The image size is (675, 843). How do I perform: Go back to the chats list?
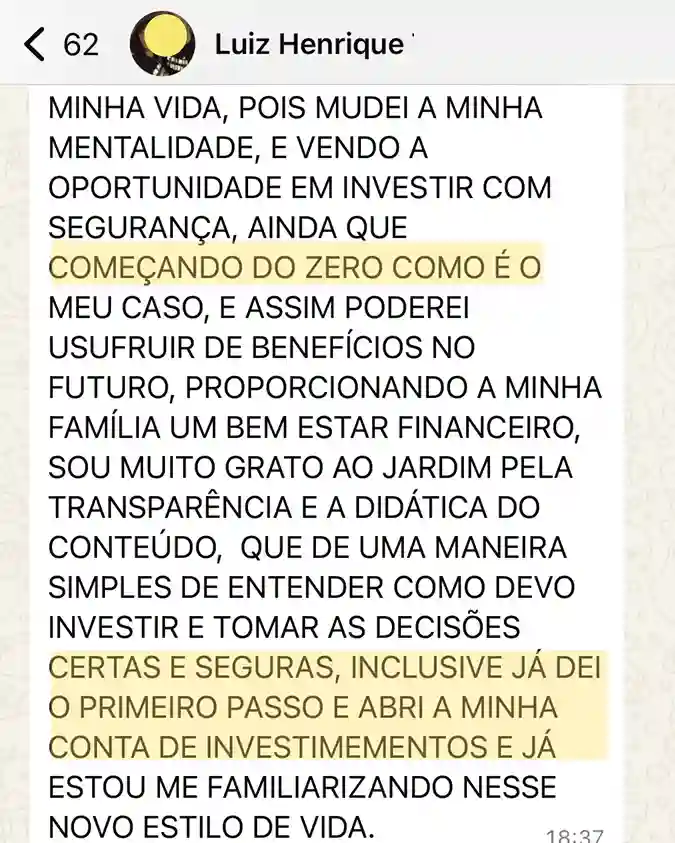[38, 44]
